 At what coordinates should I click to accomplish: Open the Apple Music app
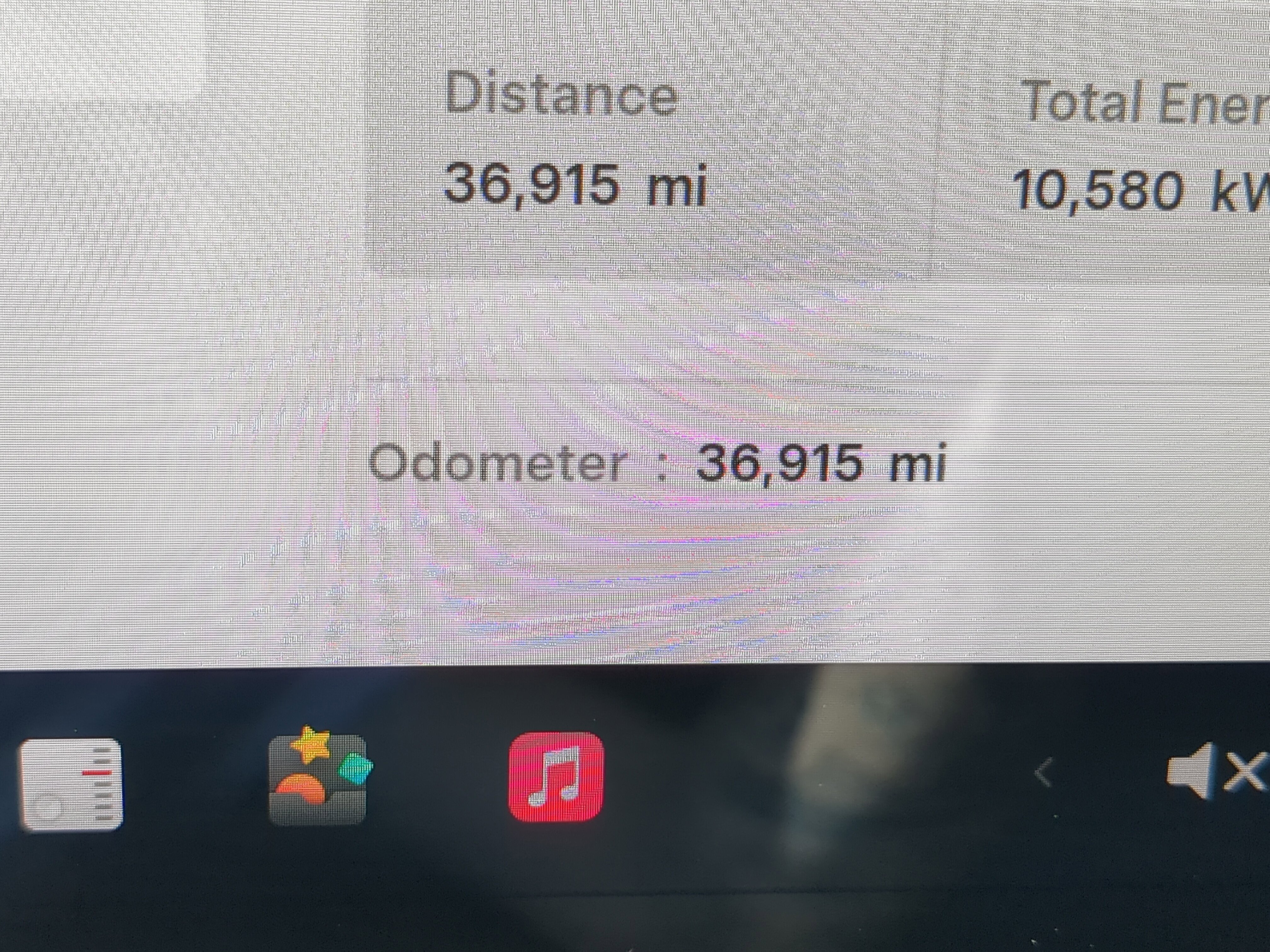(x=555, y=776)
